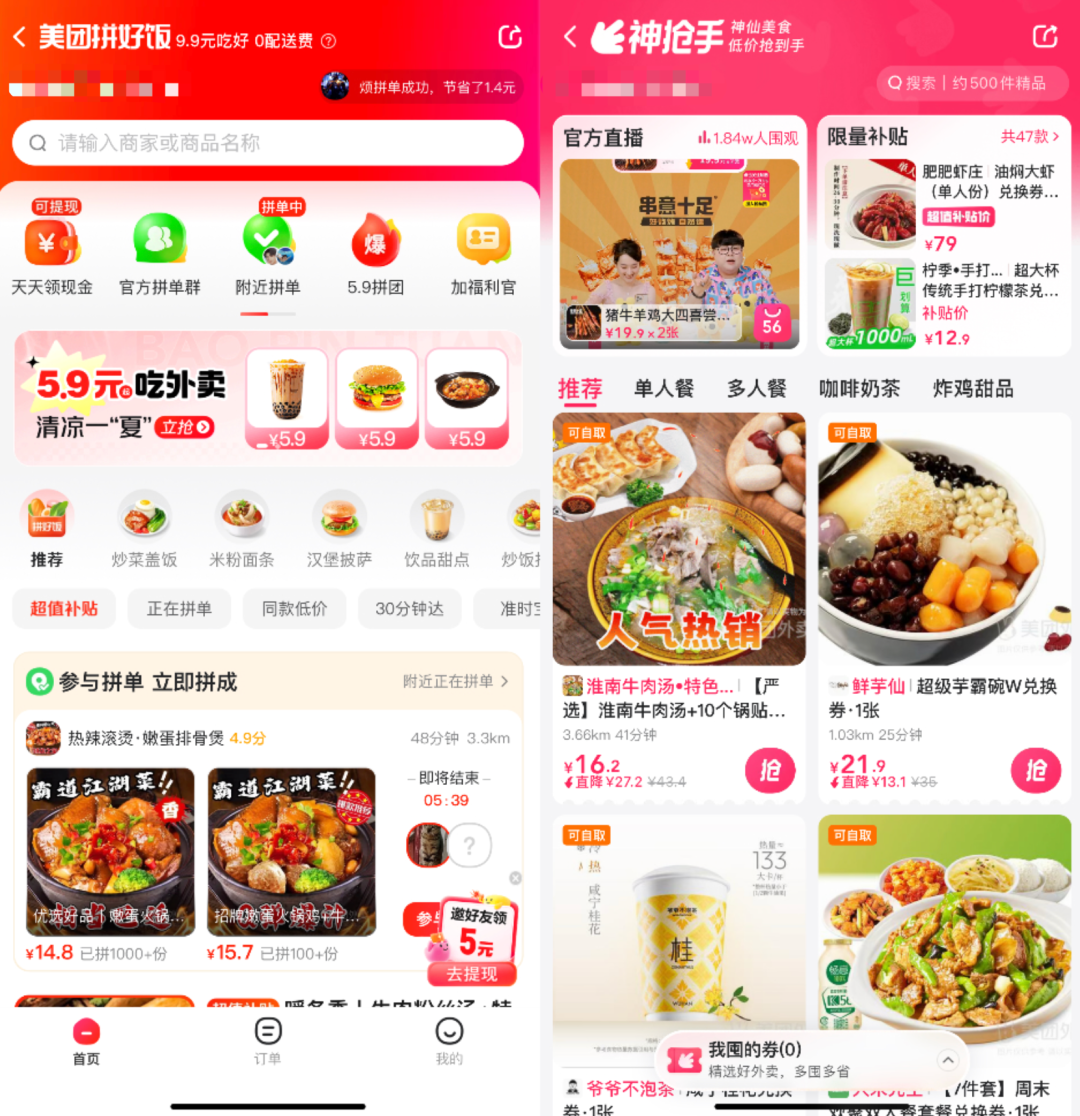Tap the merchant or product name search box
The image size is (1080, 1116).
(x=268, y=143)
